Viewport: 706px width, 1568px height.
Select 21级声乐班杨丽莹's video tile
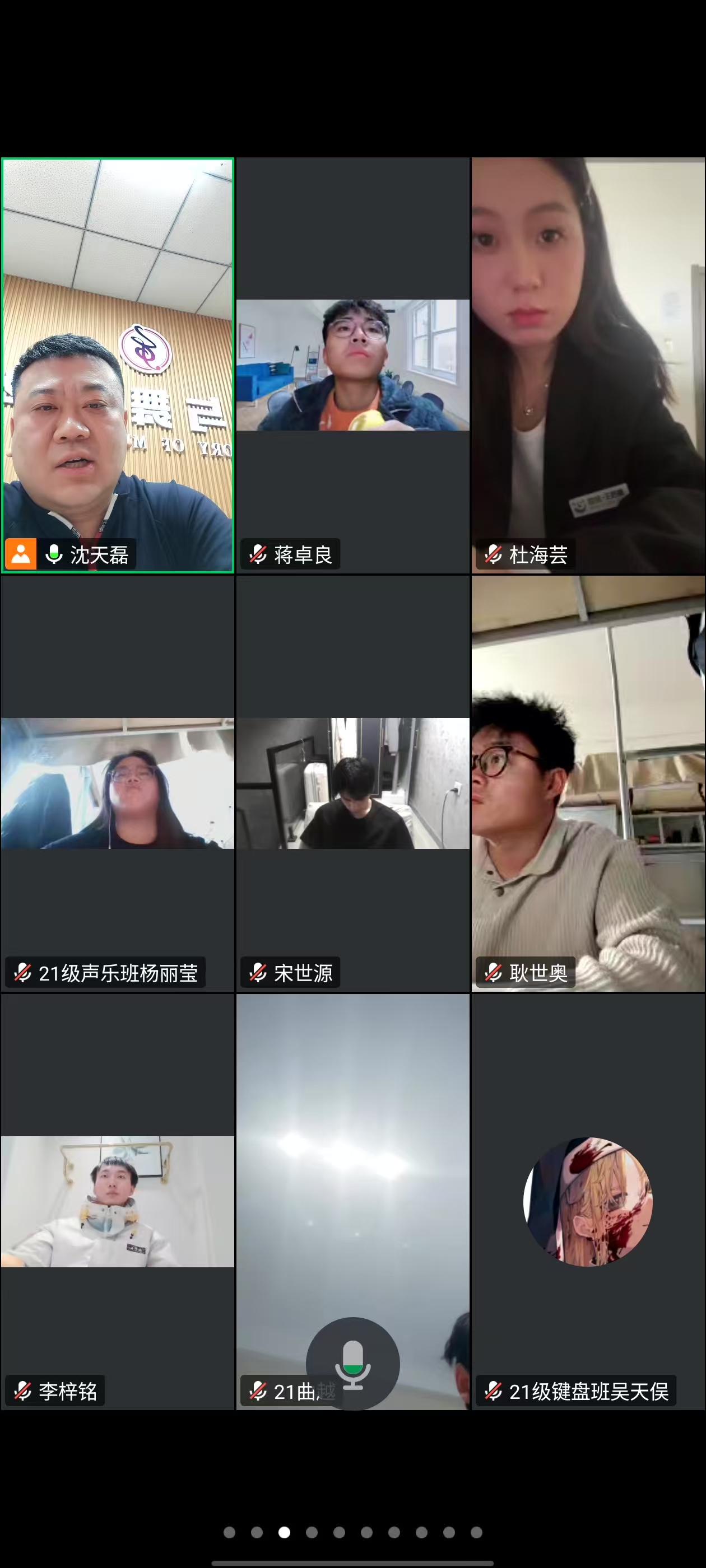pos(118,783)
